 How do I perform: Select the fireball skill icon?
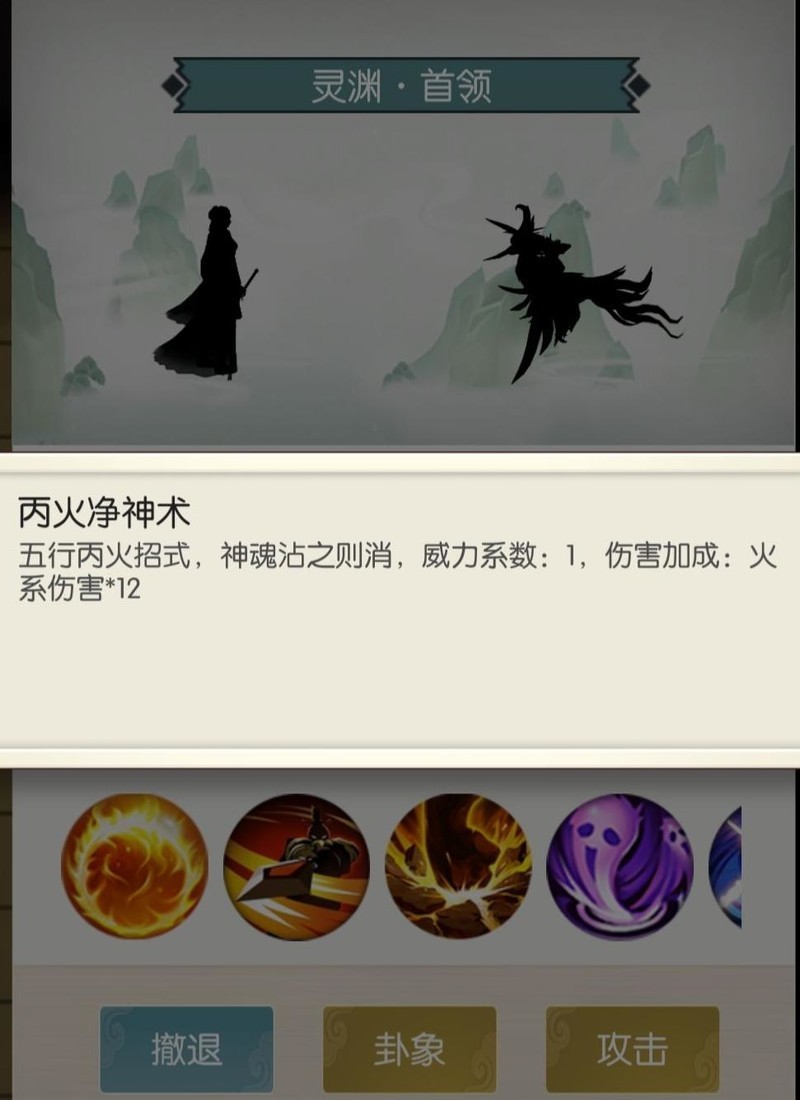(135, 866)
